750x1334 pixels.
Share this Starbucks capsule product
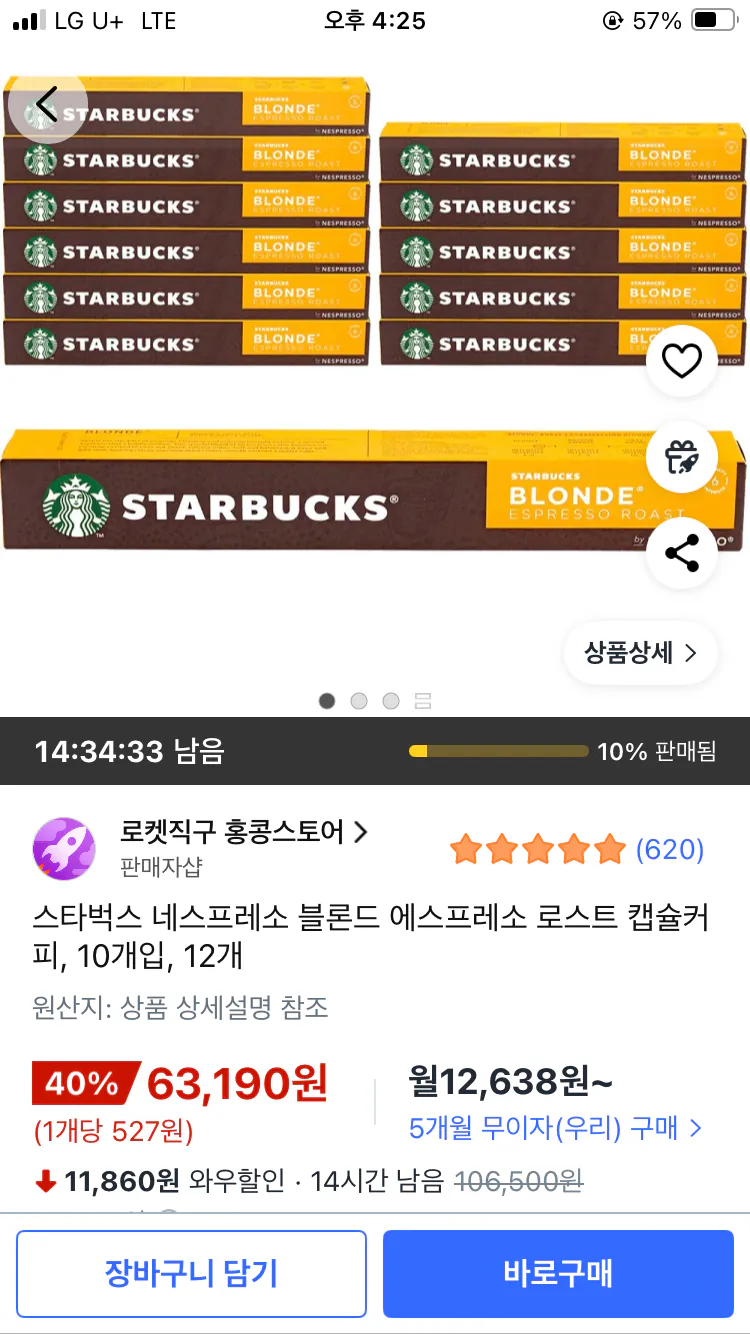[682, 553]
